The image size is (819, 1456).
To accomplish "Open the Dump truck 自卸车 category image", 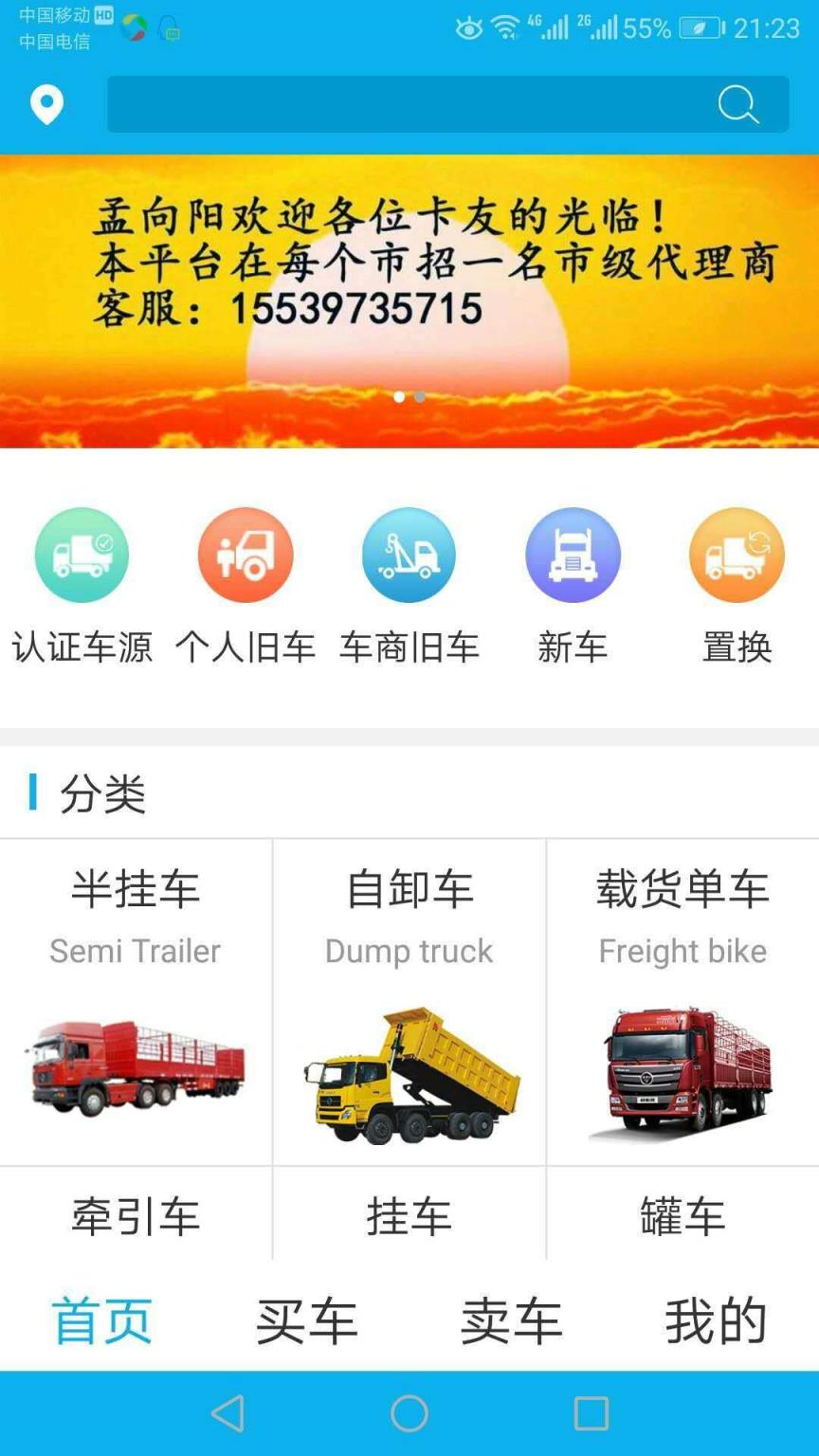I will (x=409, y=1071).
